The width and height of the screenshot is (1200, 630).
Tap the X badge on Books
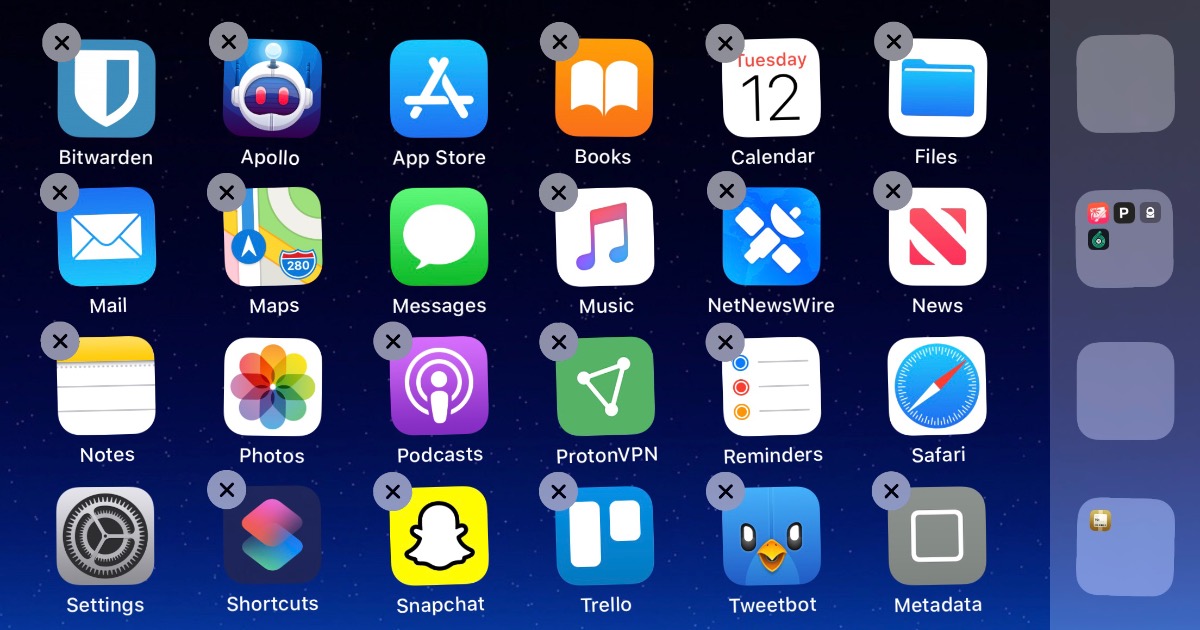559,42
